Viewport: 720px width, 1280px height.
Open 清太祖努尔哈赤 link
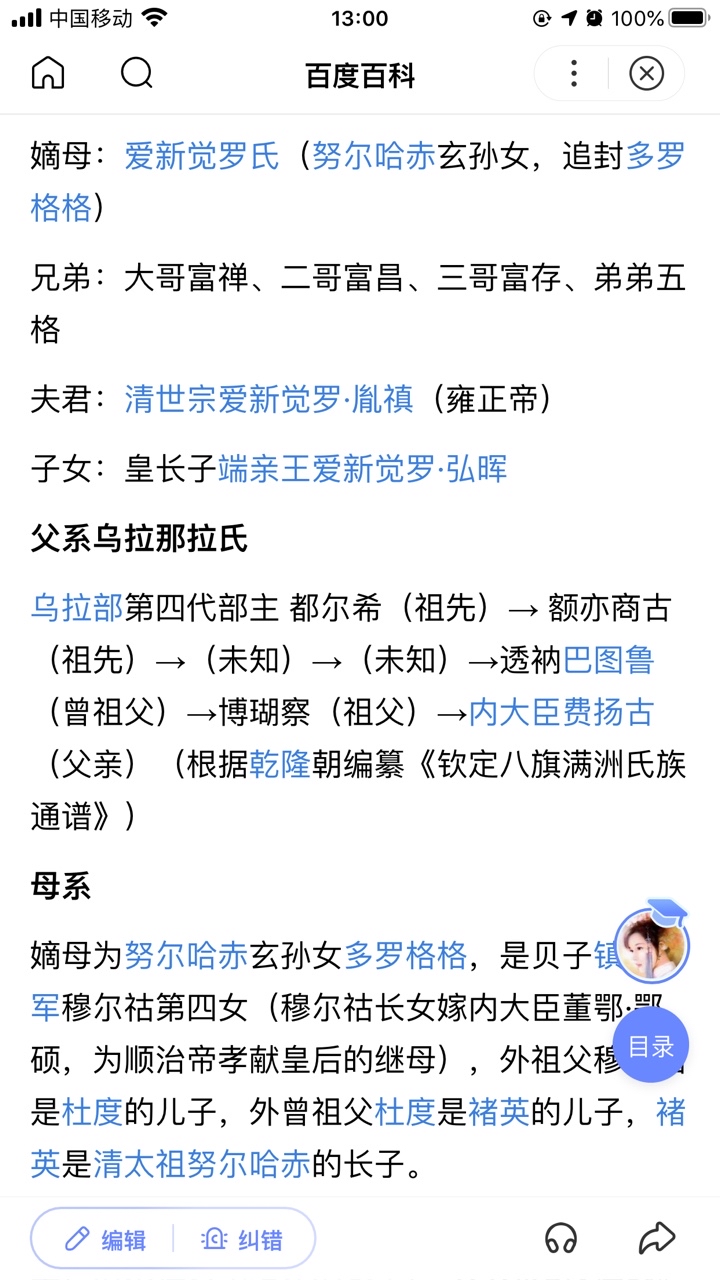point(202,1164)
